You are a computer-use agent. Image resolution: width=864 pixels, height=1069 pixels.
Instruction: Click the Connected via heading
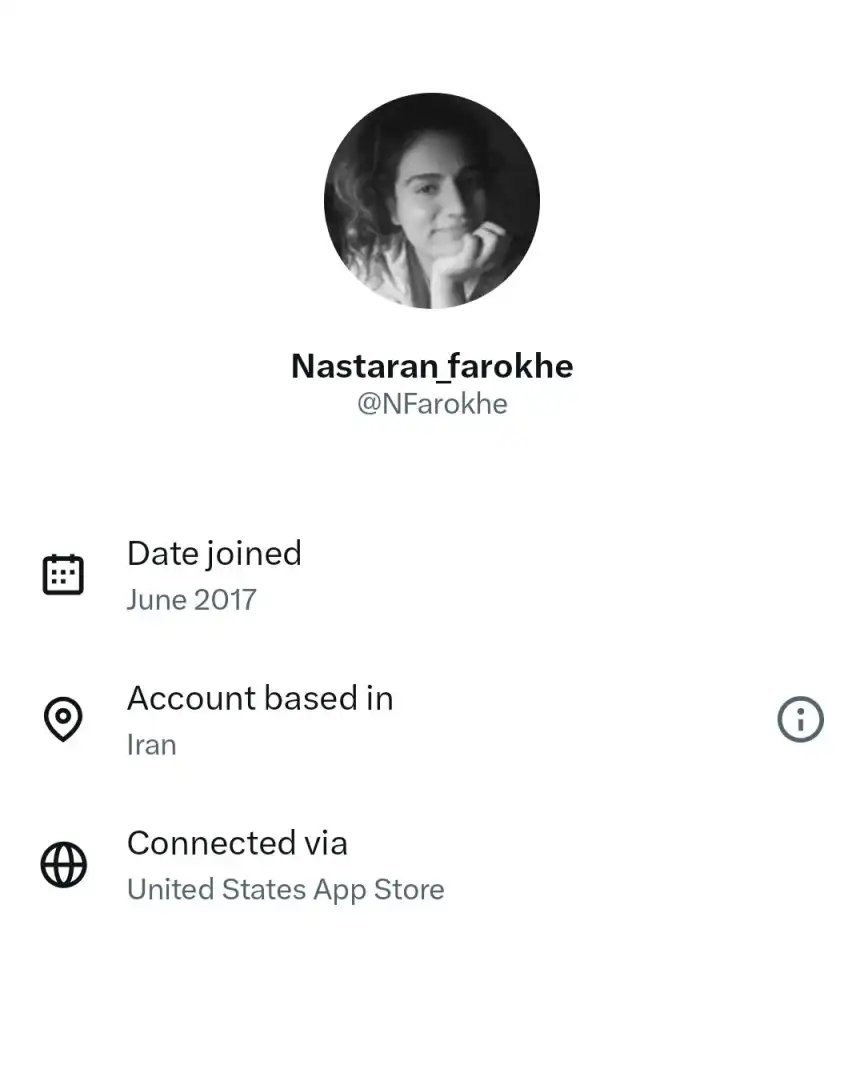(236, 843)
